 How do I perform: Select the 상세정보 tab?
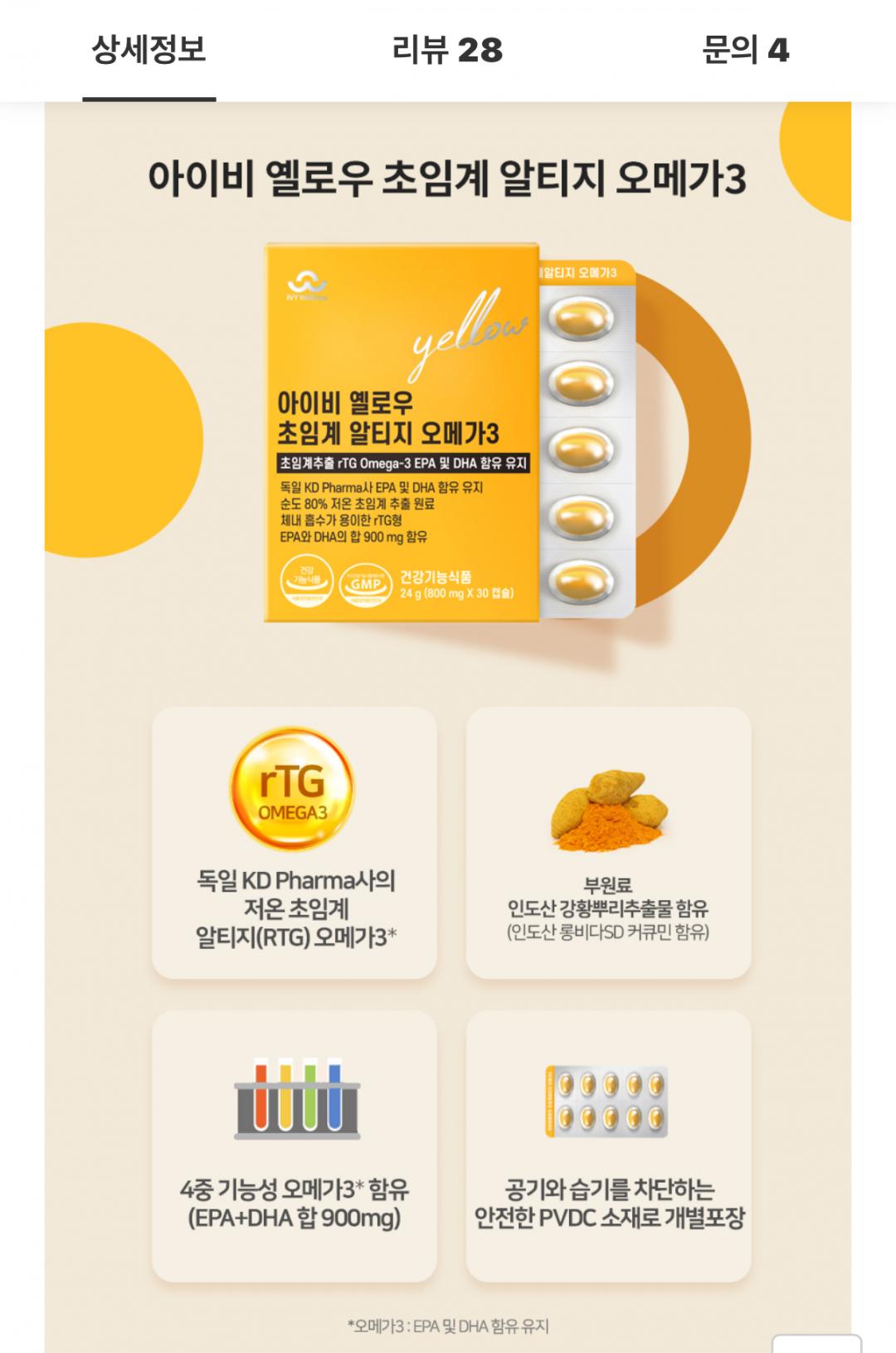(x=149, y=51)
